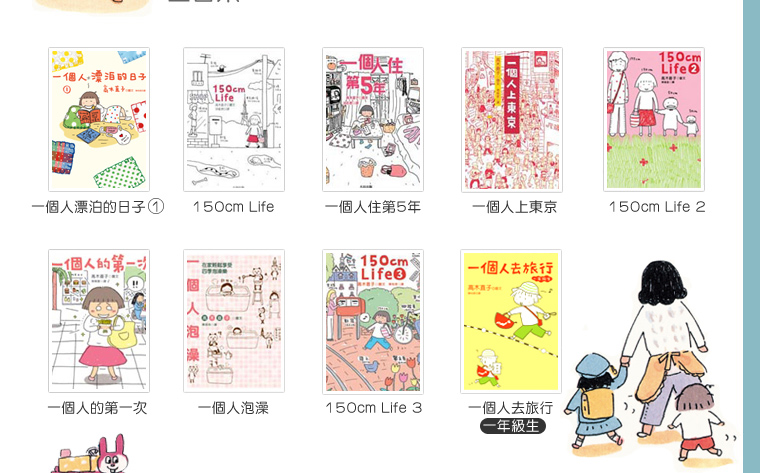This screenshot has width=760, height=473.
Task: Select the 一個人泡澡 book cover
Action: 234,321
